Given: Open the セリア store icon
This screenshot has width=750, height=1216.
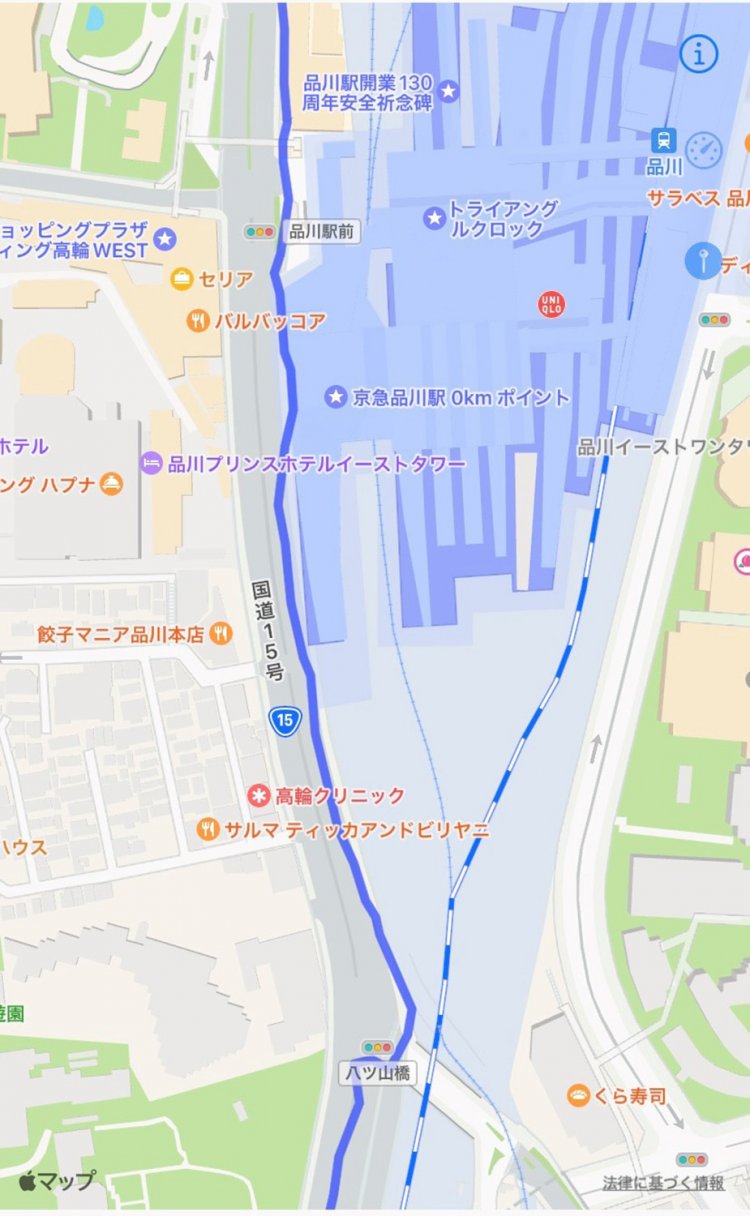Looking at the screenshot, I should [182, 279].
